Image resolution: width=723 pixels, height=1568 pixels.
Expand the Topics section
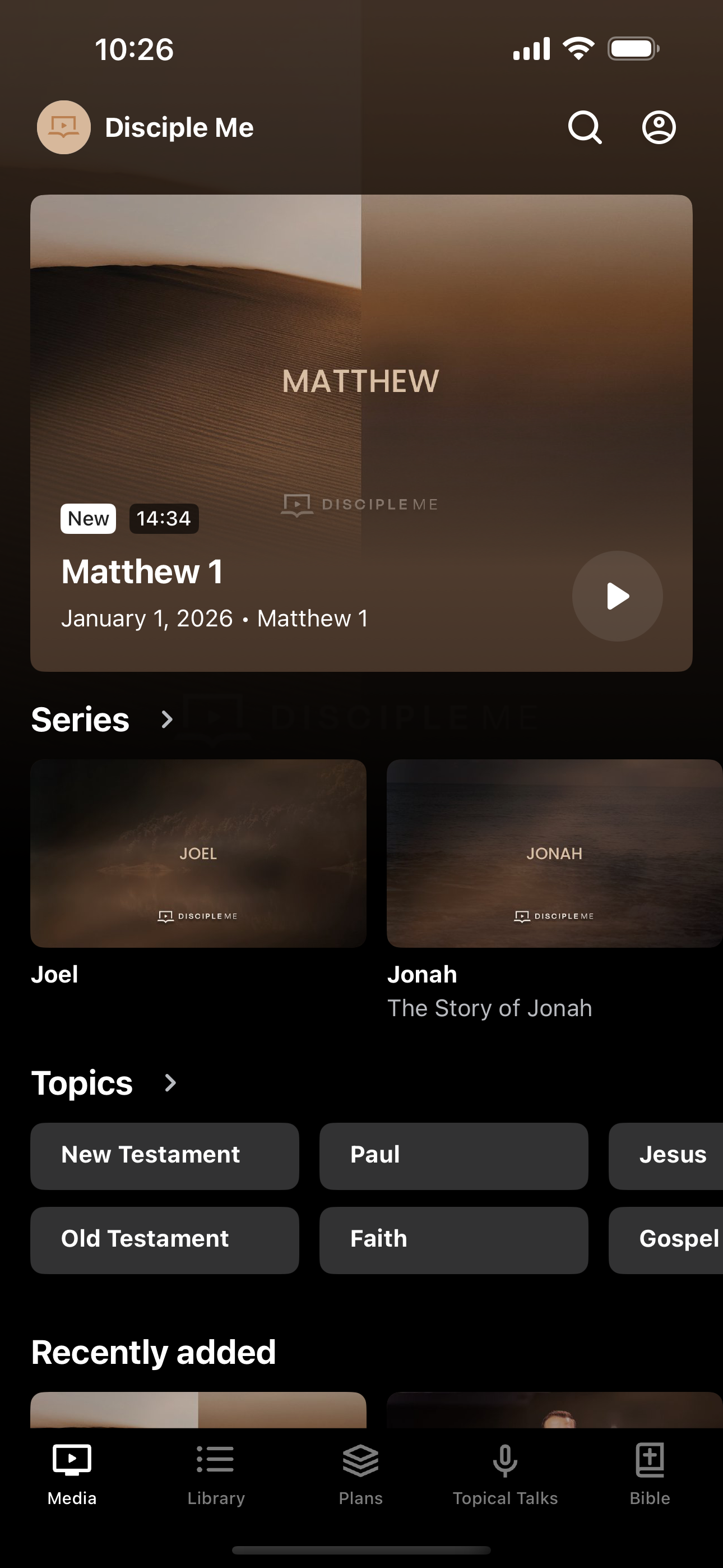(170, 1083)
